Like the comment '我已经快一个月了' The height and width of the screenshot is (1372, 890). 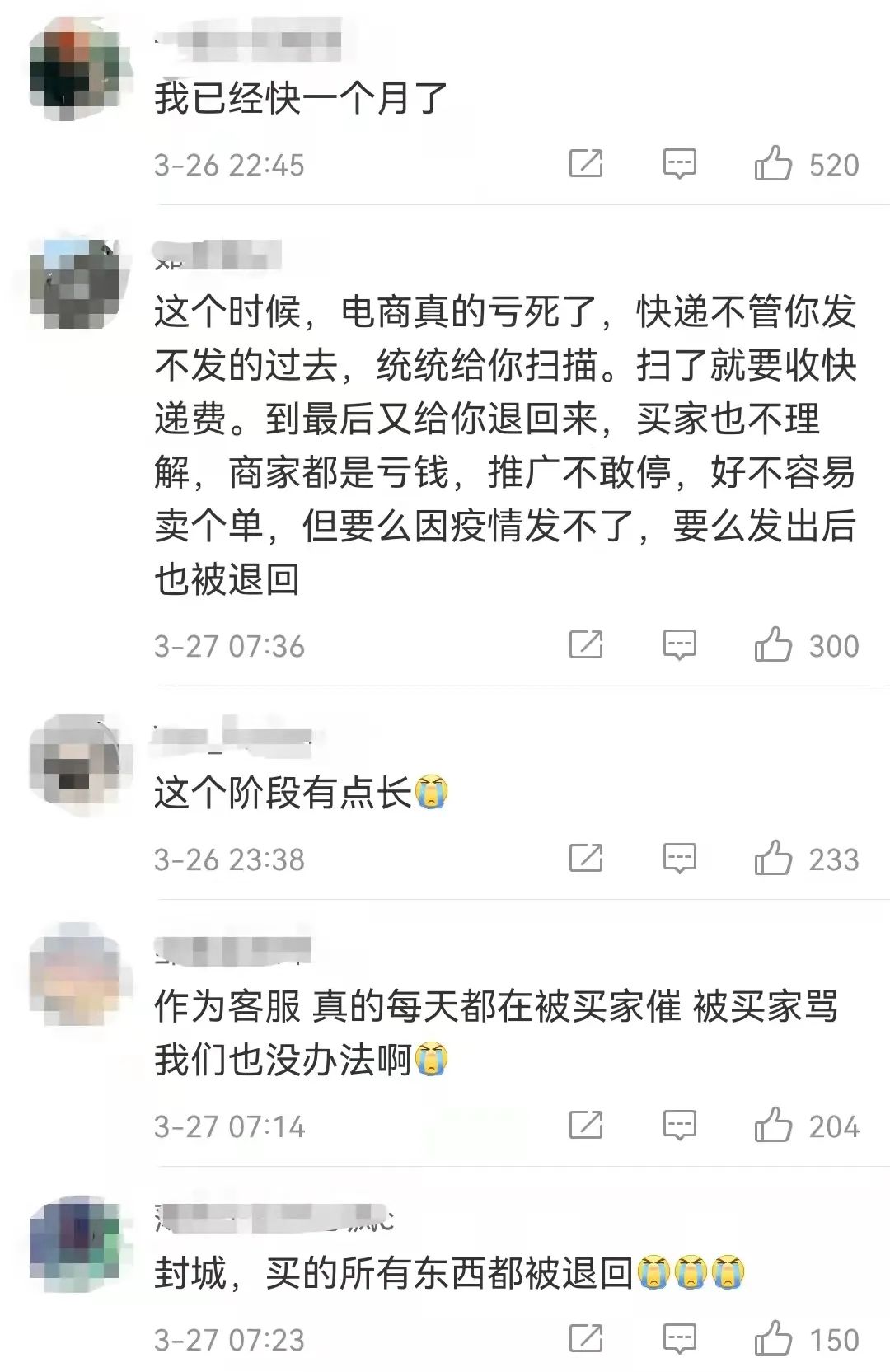[773, 164]
